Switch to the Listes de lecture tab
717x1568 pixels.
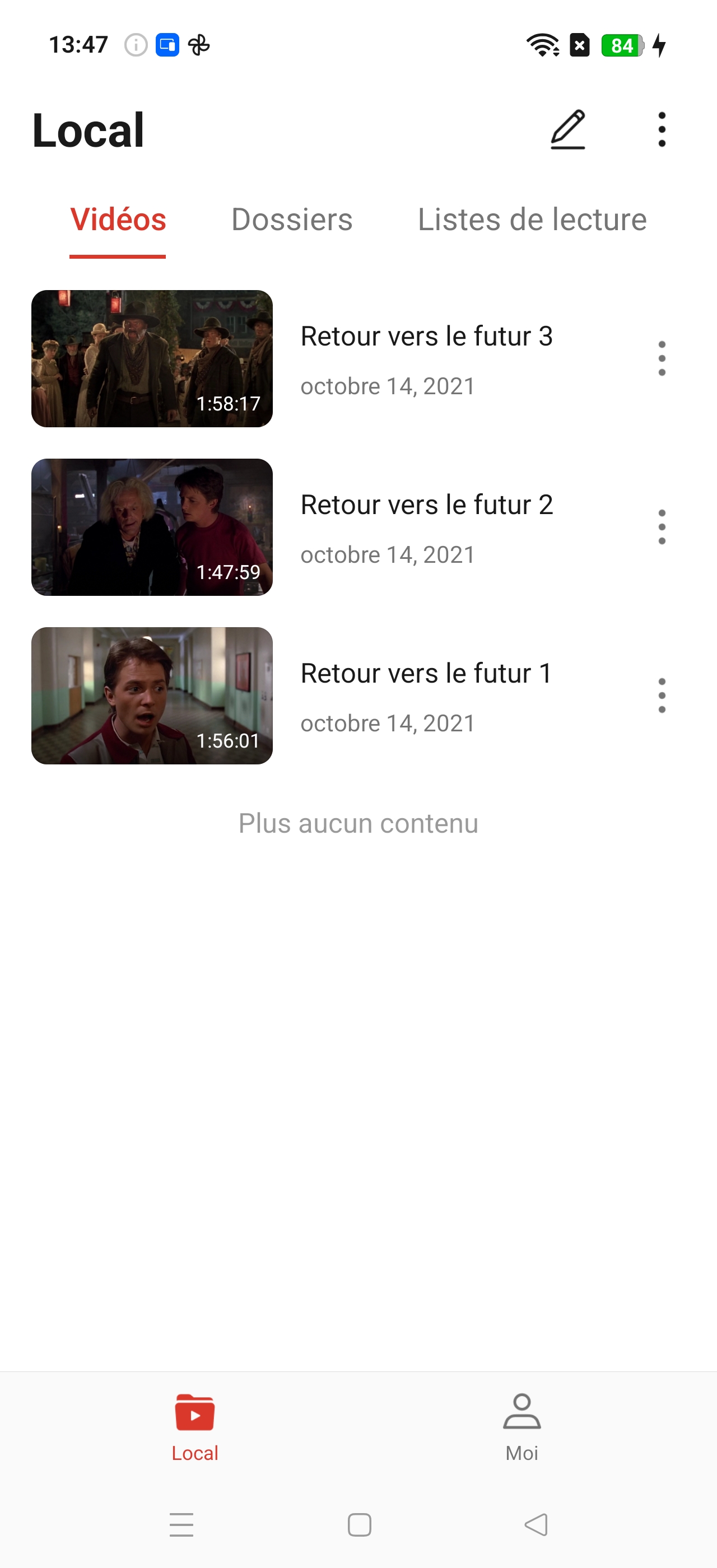pyautogui.click(x=532, y=220)
